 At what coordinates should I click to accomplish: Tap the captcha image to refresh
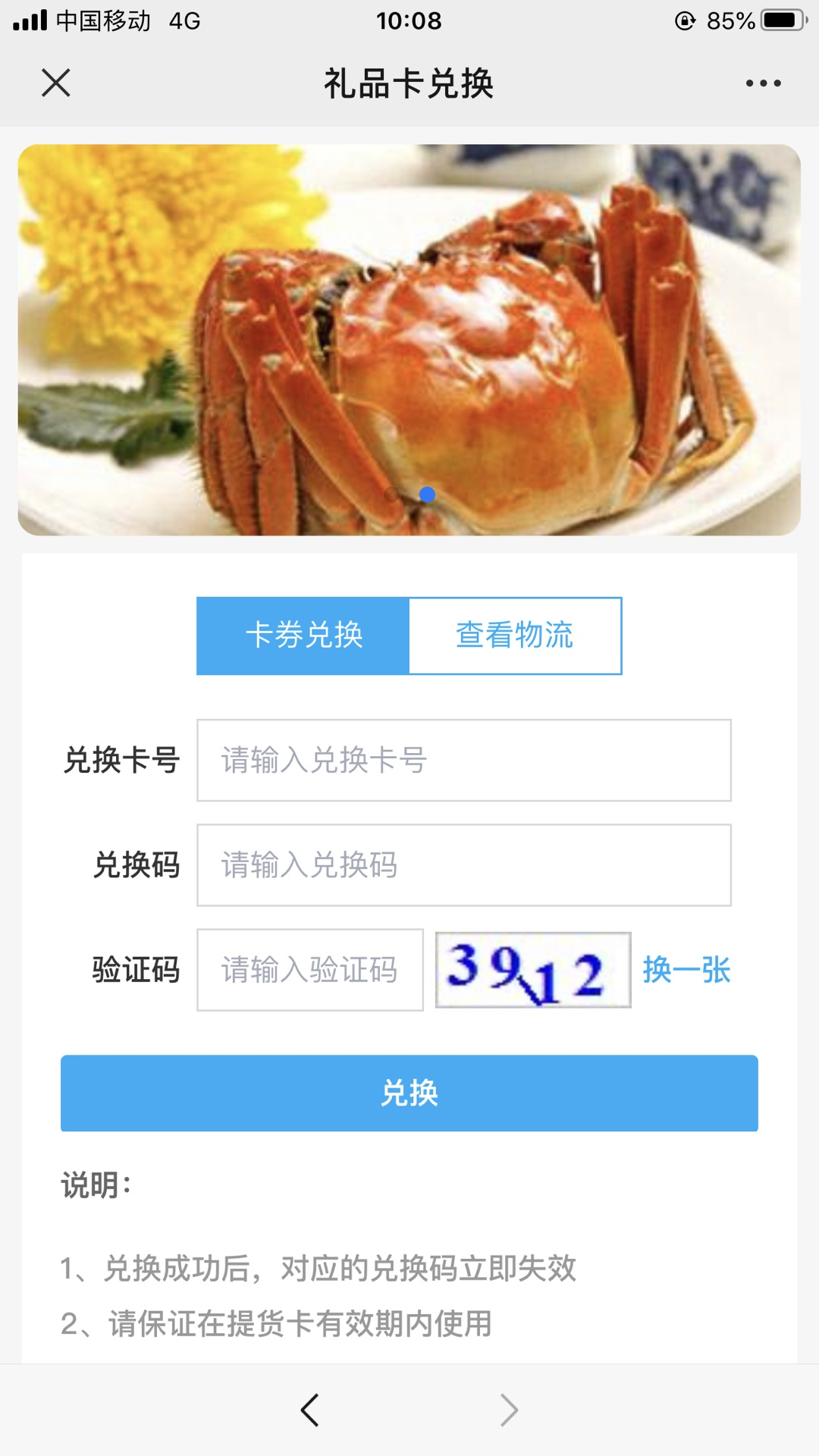click(532, 969)
